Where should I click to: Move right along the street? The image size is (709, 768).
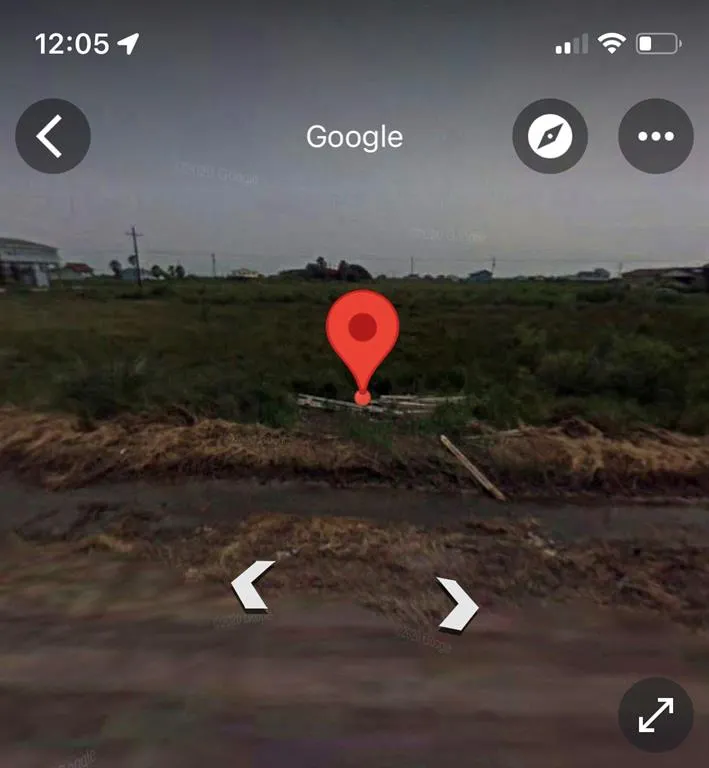[x=458, y=604]
